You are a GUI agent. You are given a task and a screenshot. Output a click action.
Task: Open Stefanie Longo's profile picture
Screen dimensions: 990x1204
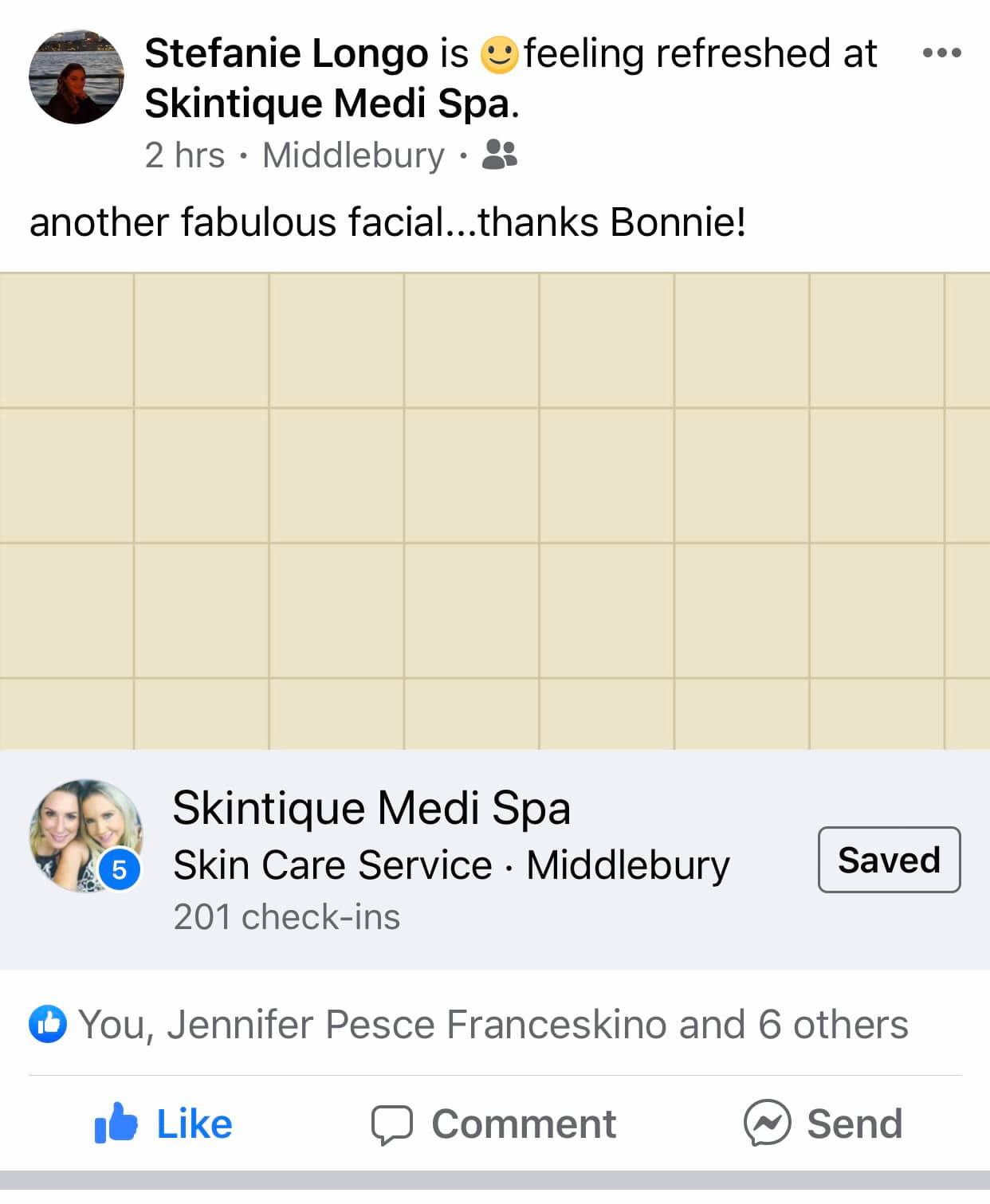[77, 77]
